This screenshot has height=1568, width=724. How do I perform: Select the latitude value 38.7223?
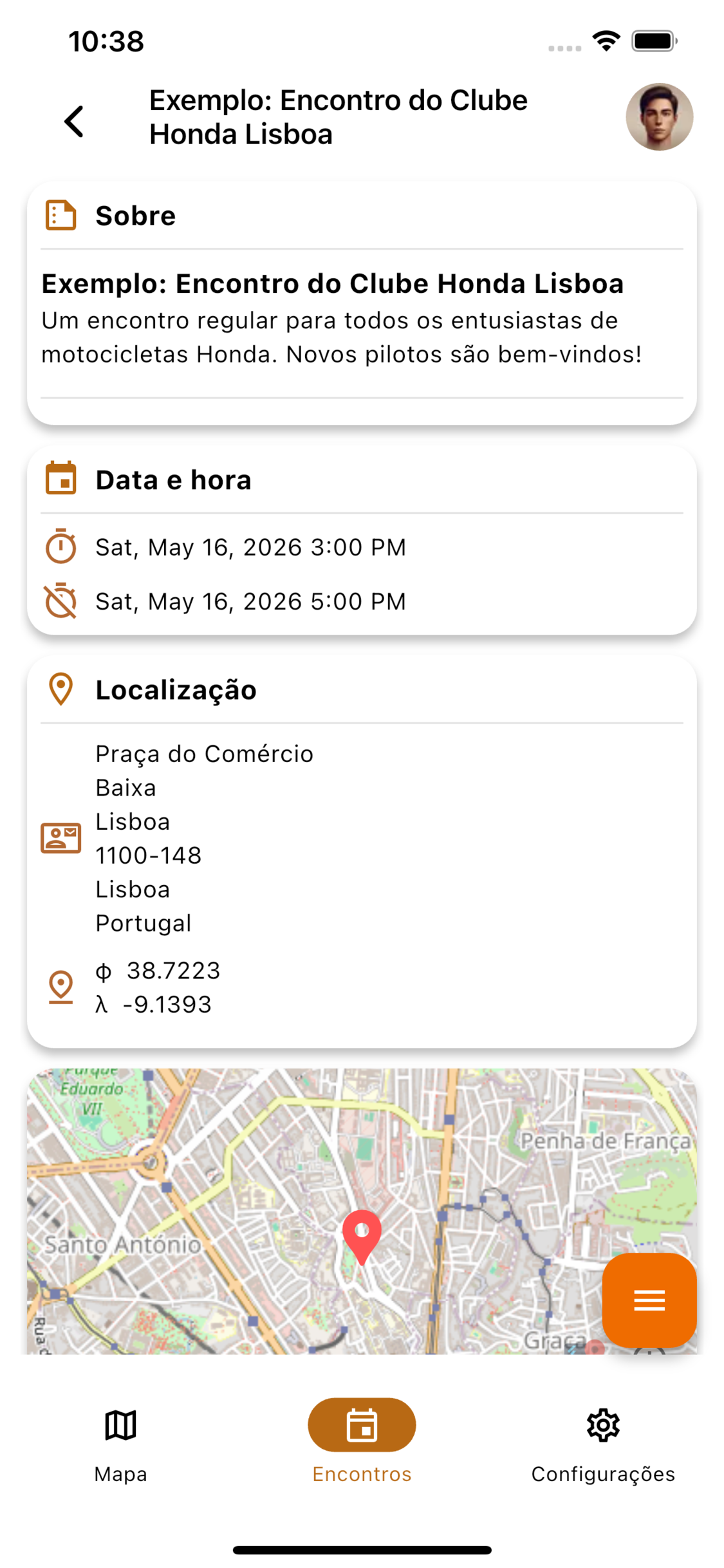[172, 971]
